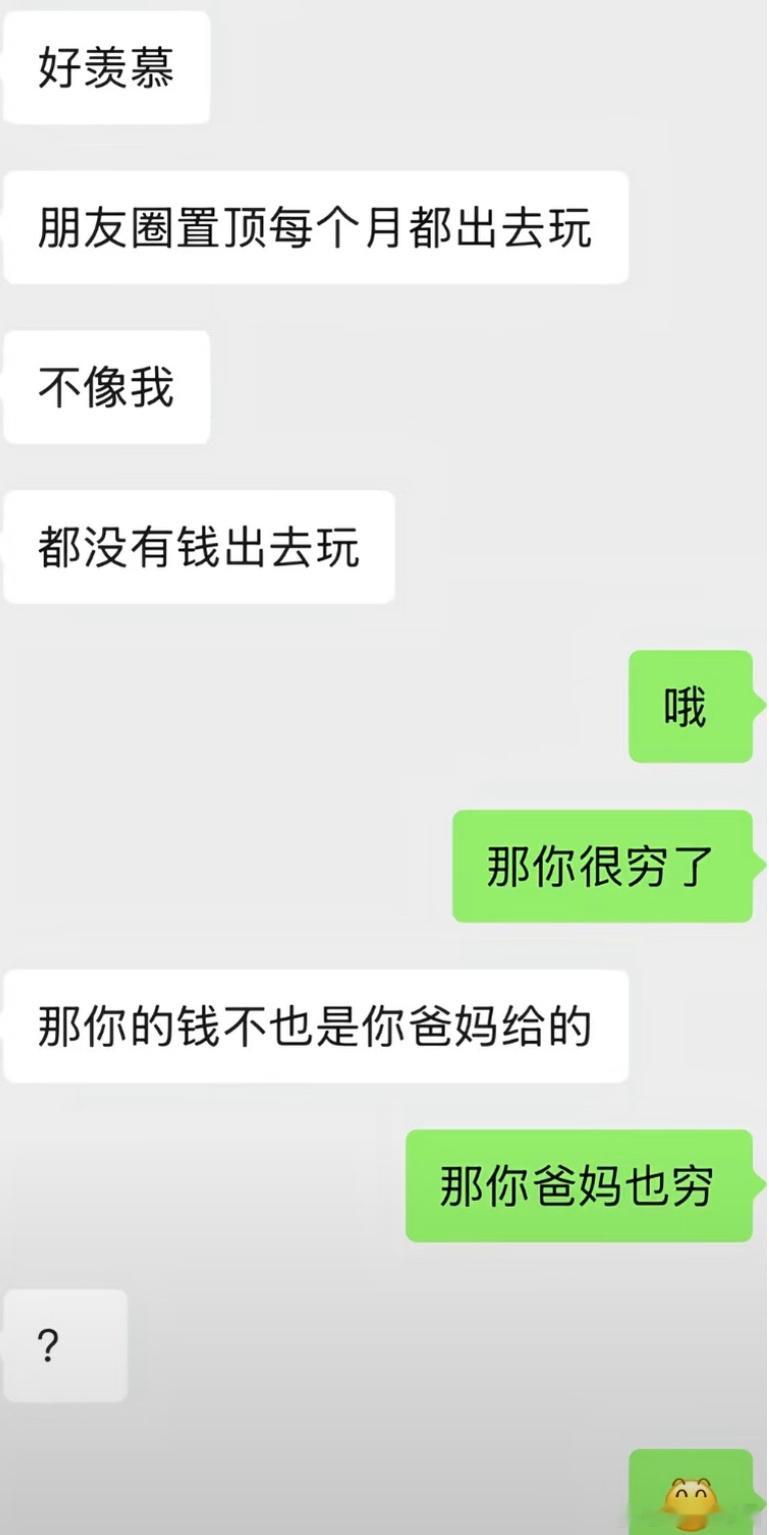This screenshot has height=1535, width=769.
Task: Click the "朋友圈置顶每个月都出去玩" message
Action: point(316,227)
